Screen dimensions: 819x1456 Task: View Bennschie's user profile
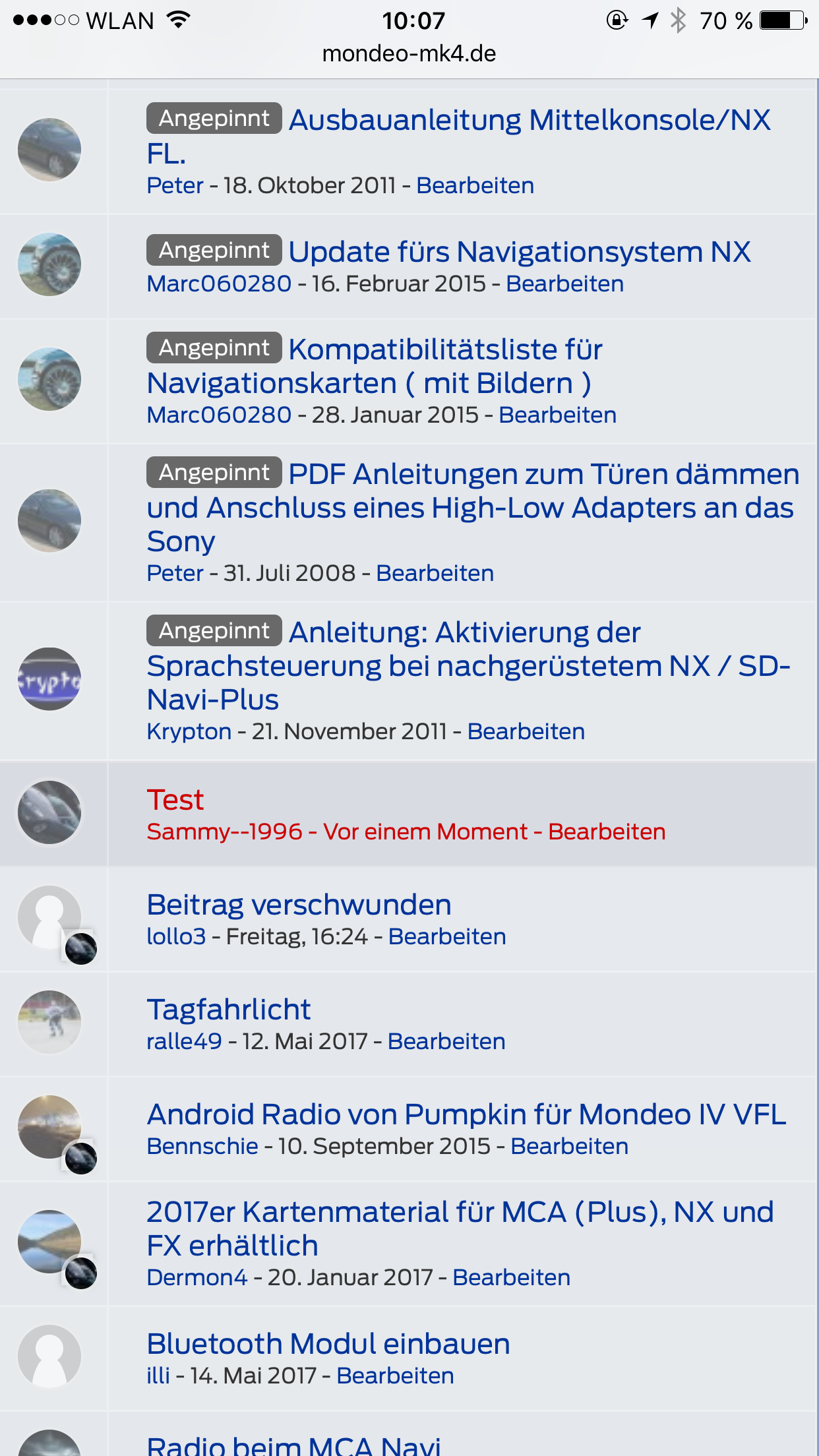(202, 1147)
